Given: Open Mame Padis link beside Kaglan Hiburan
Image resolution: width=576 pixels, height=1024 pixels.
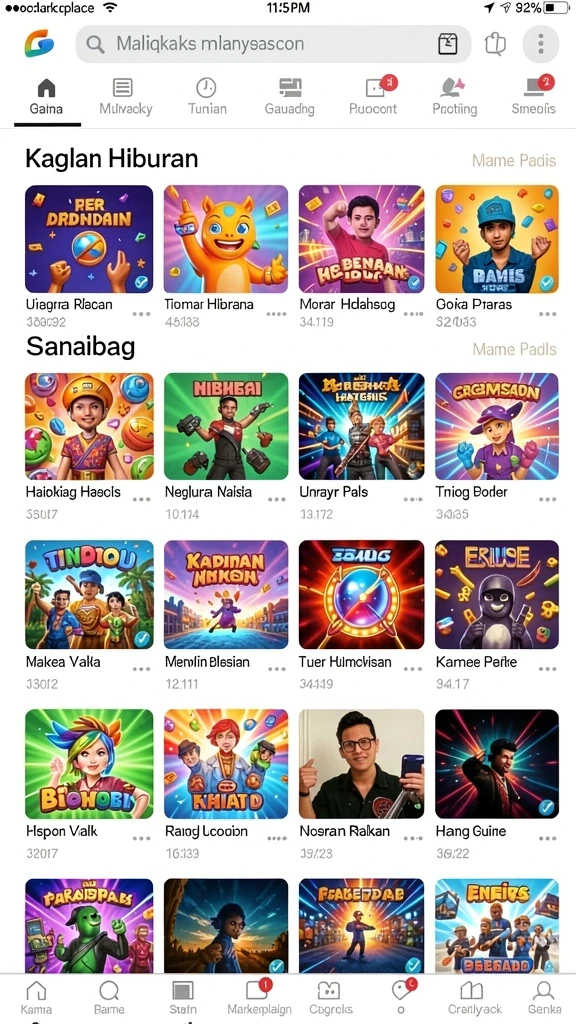Looking at the screenshot, I should click(514, 160).
